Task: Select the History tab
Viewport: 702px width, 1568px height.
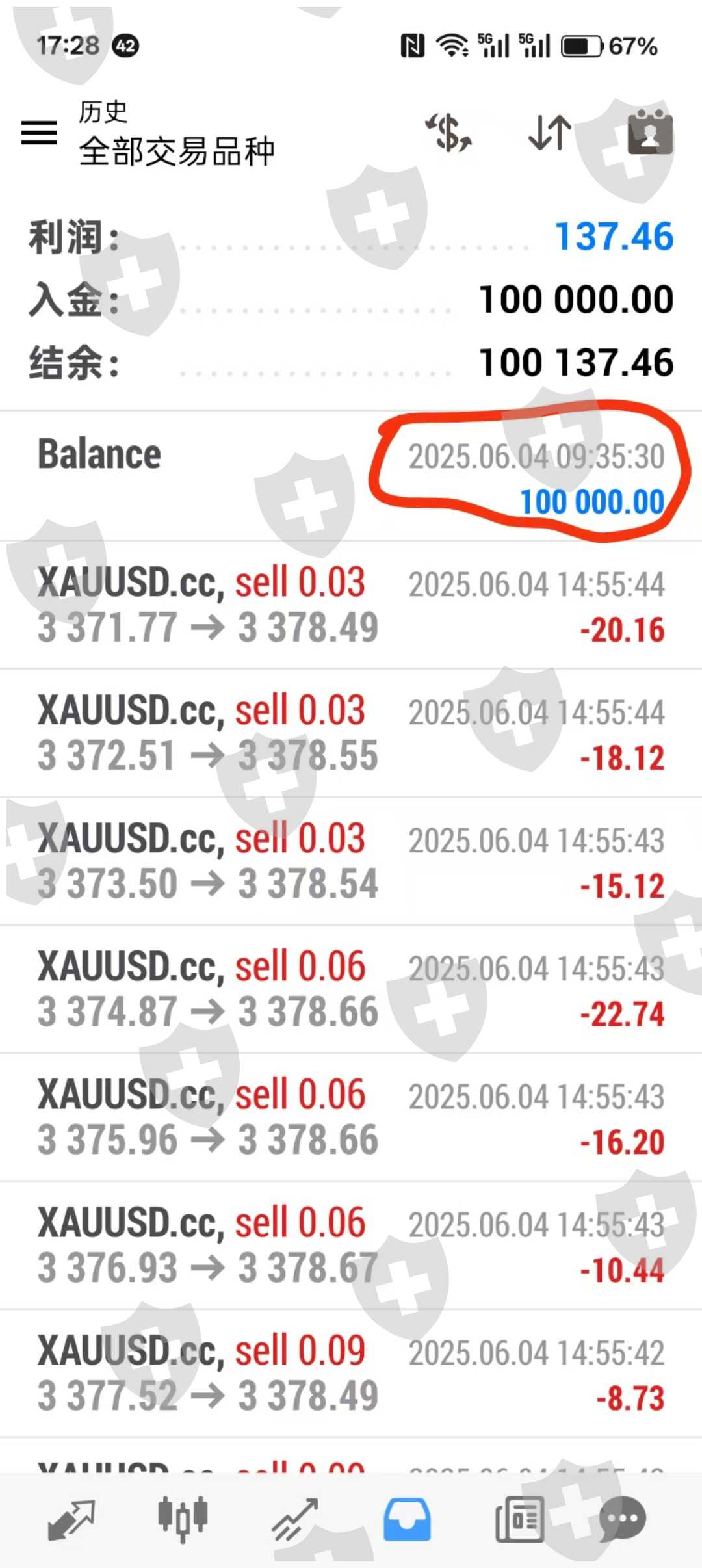Action: [407, 1519]
